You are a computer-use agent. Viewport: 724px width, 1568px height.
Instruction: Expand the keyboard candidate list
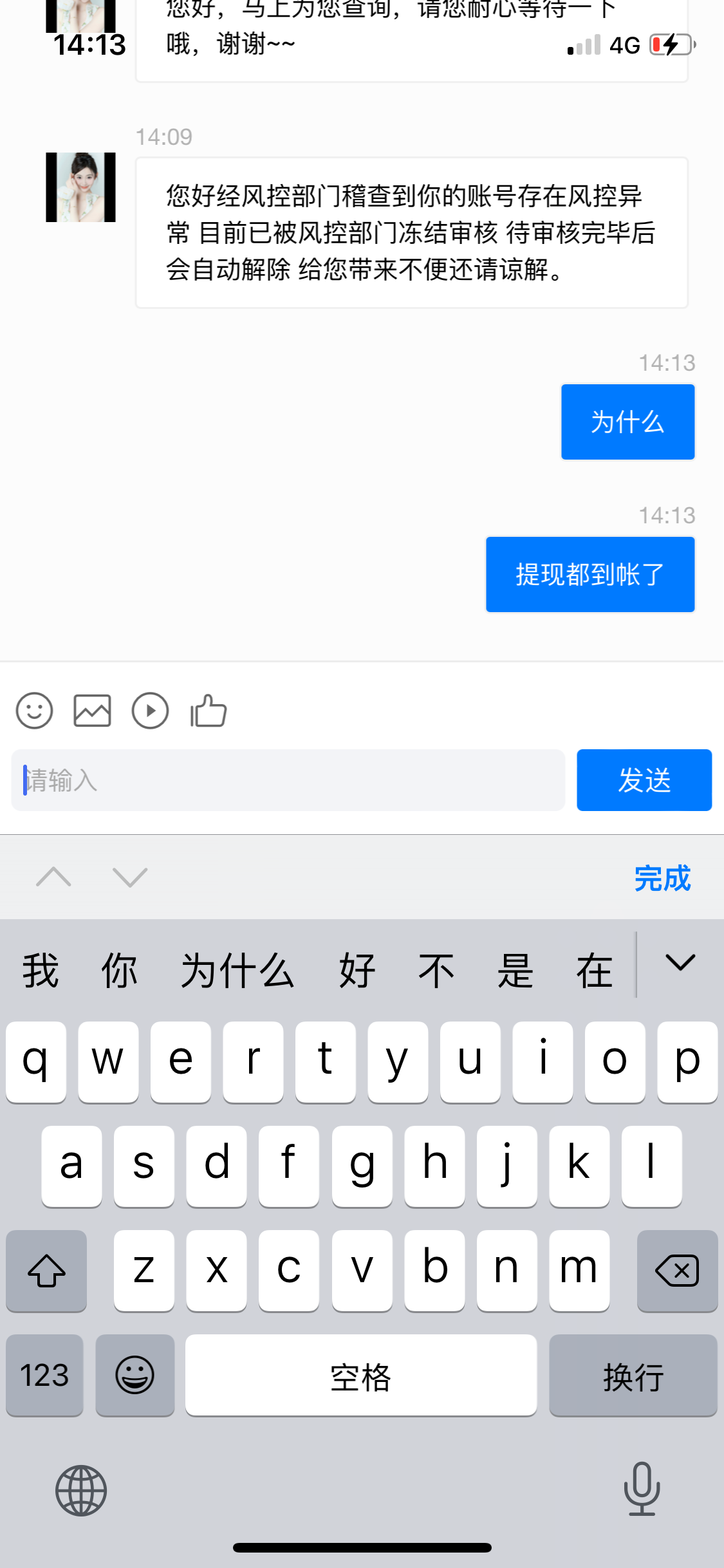click(680, 964)
